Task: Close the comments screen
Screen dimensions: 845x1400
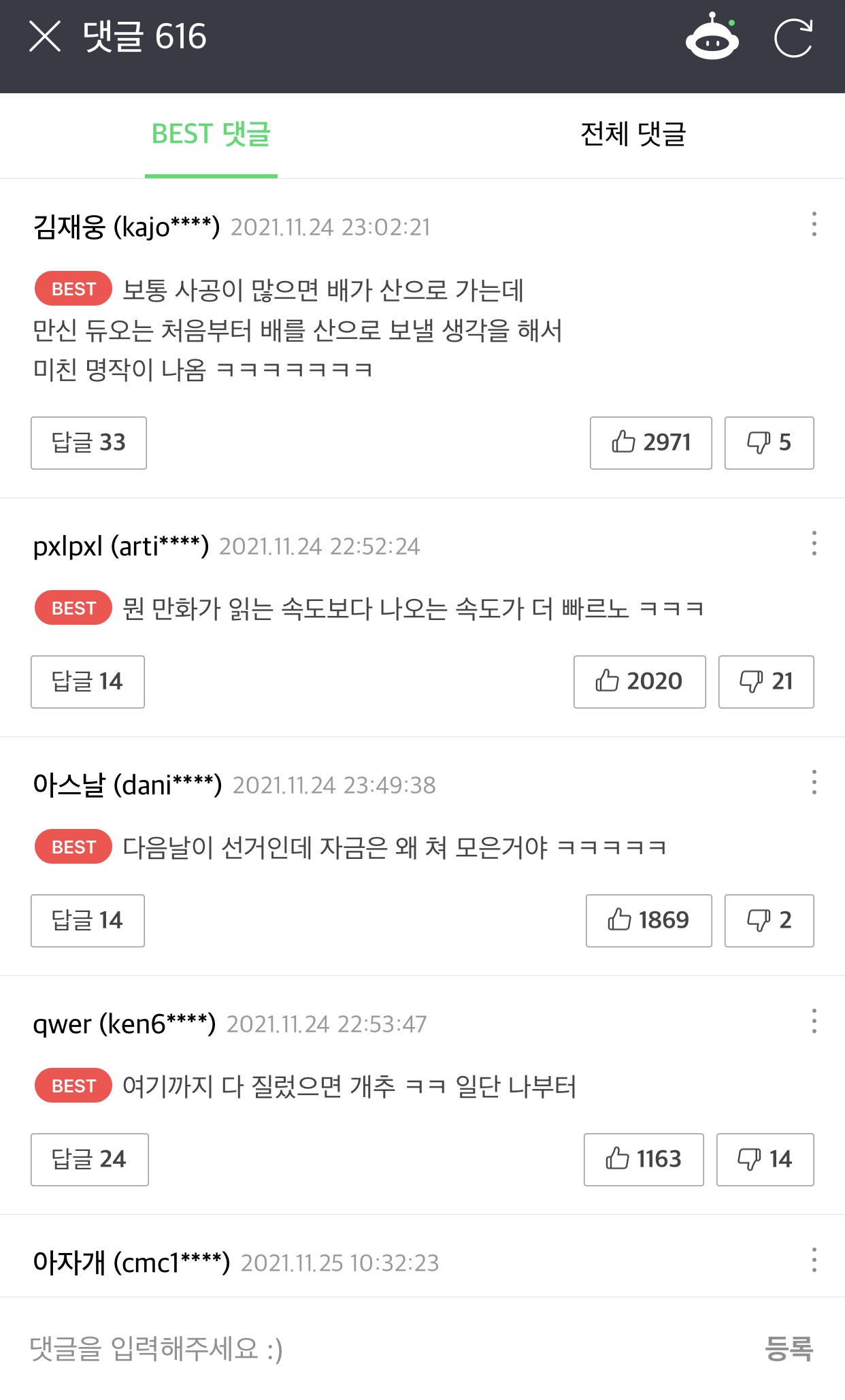Action: click(x=45, y=36)
